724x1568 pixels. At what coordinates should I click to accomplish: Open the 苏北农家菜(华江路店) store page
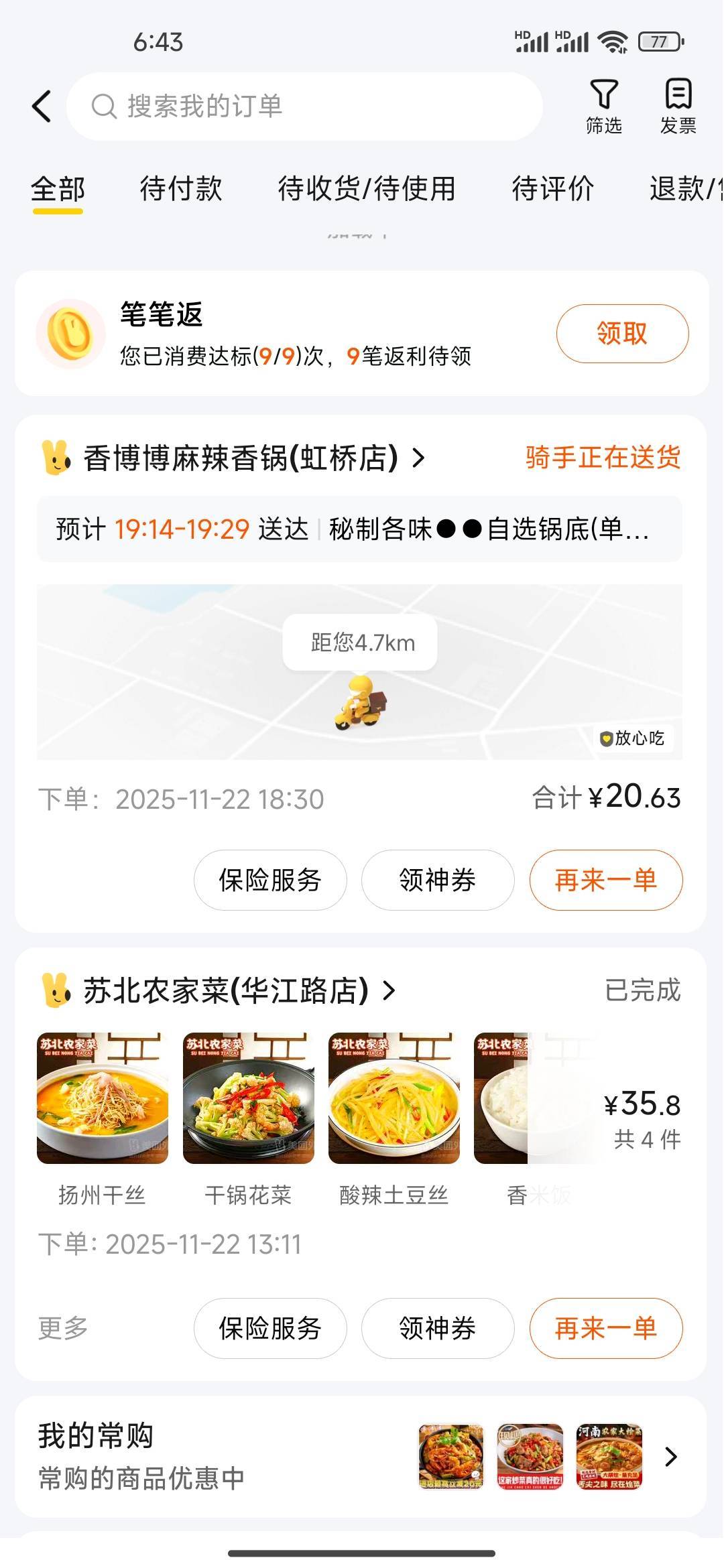click(x=227, y=990)
